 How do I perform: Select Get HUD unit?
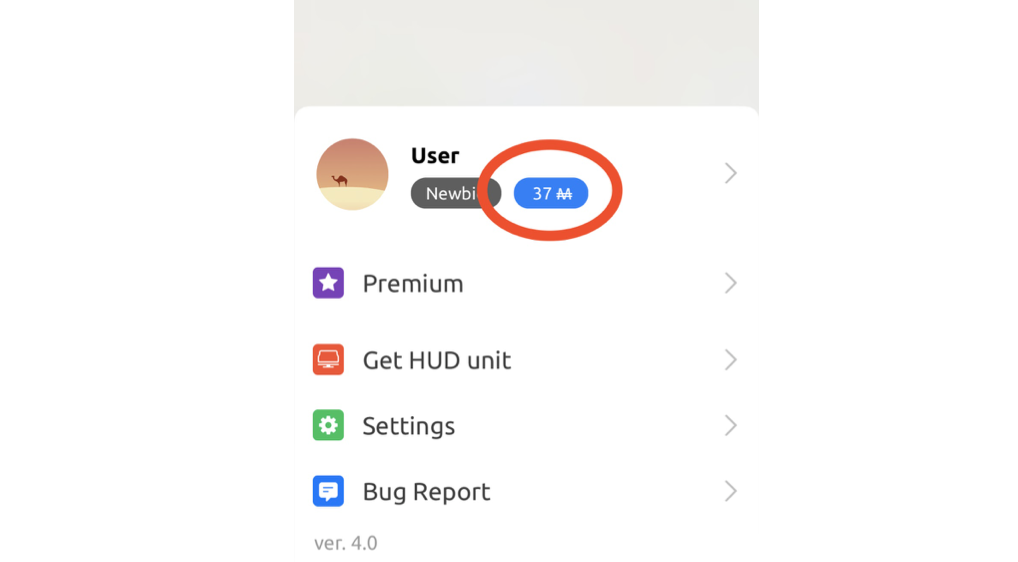coord(436,360)
